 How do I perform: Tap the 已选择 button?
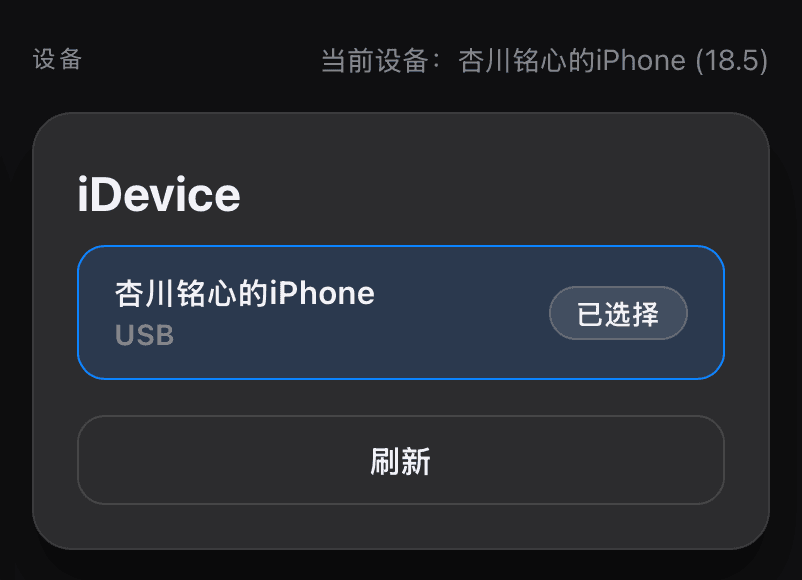pos(618,313)
